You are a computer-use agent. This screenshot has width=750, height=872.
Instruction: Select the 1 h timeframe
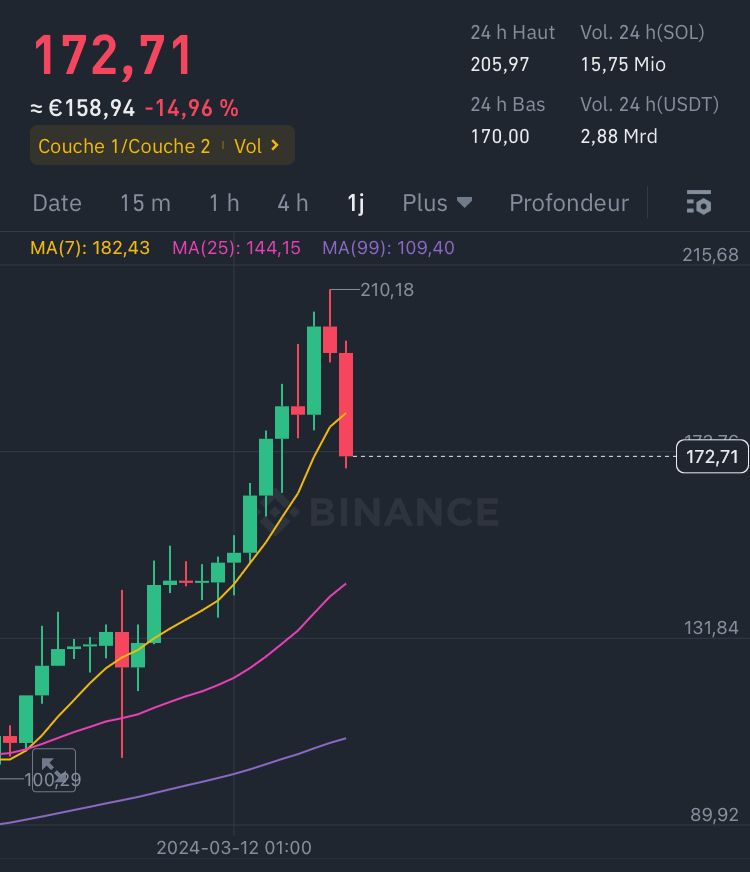pyautogui.click(x=224, y=203)
